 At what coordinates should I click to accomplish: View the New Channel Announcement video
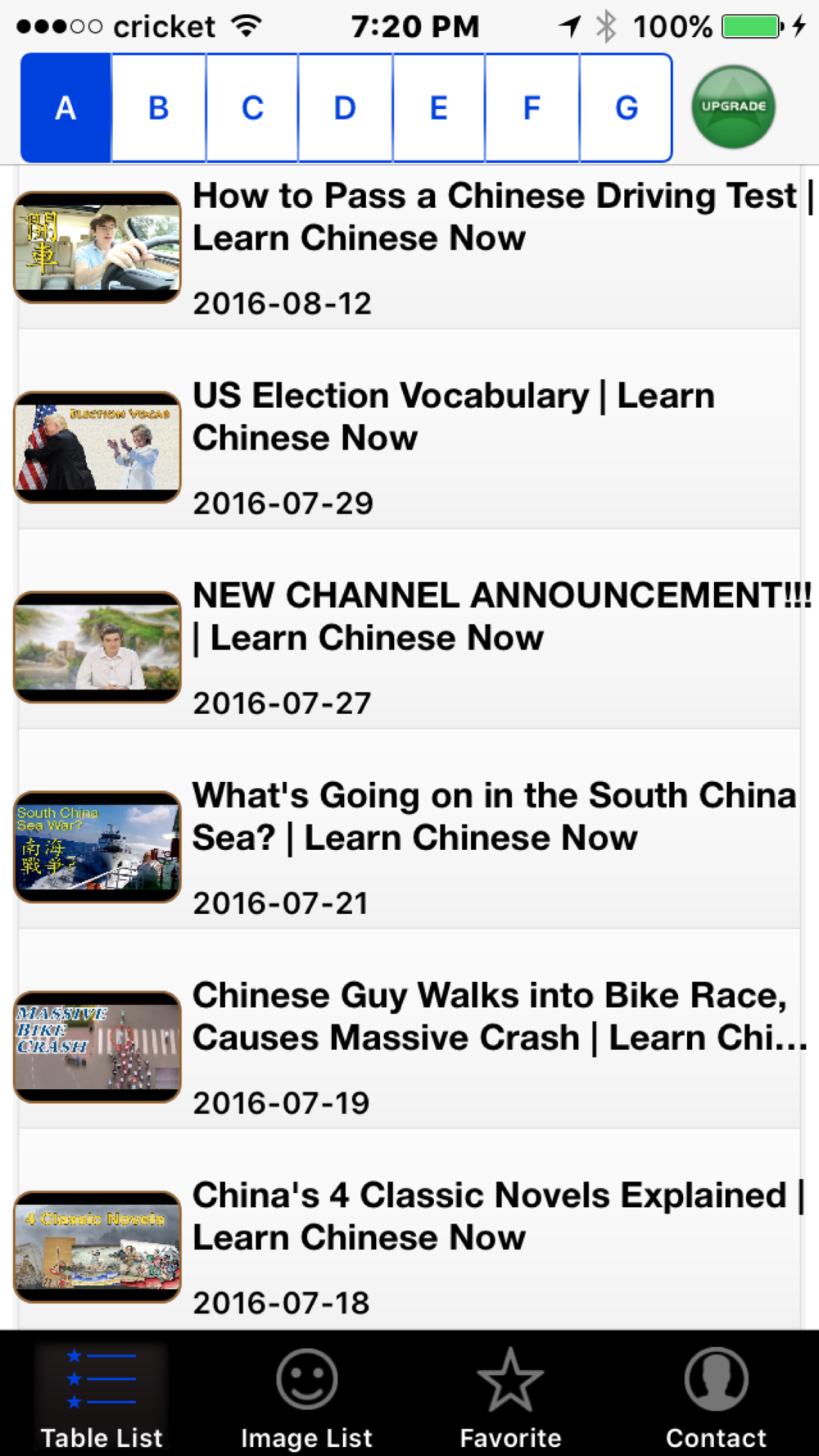(x=409, y=647)
